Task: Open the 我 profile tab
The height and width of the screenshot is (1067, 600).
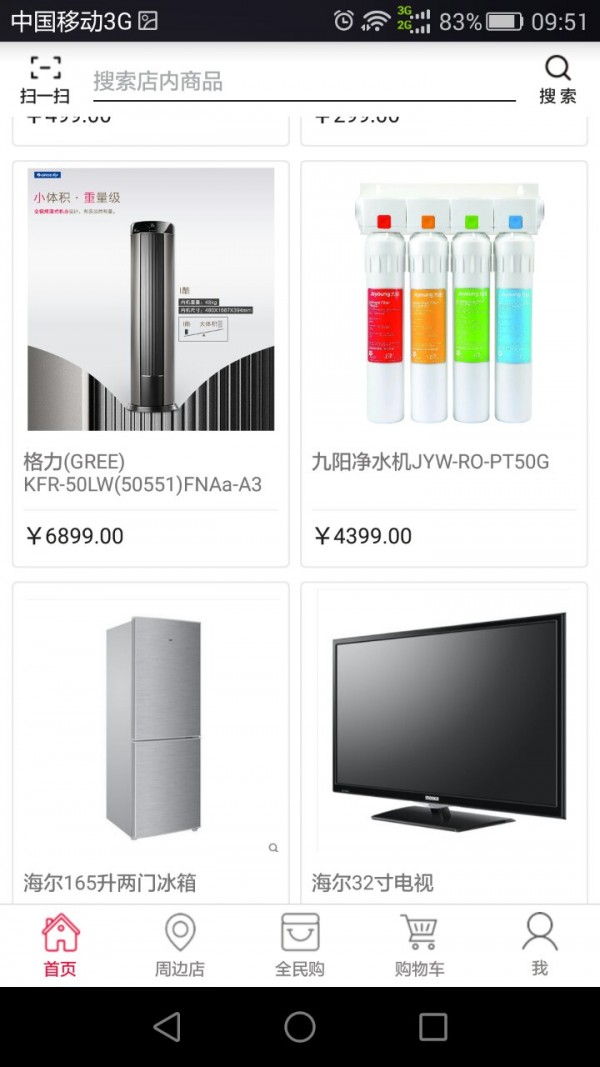Action: tap(539, 946)
